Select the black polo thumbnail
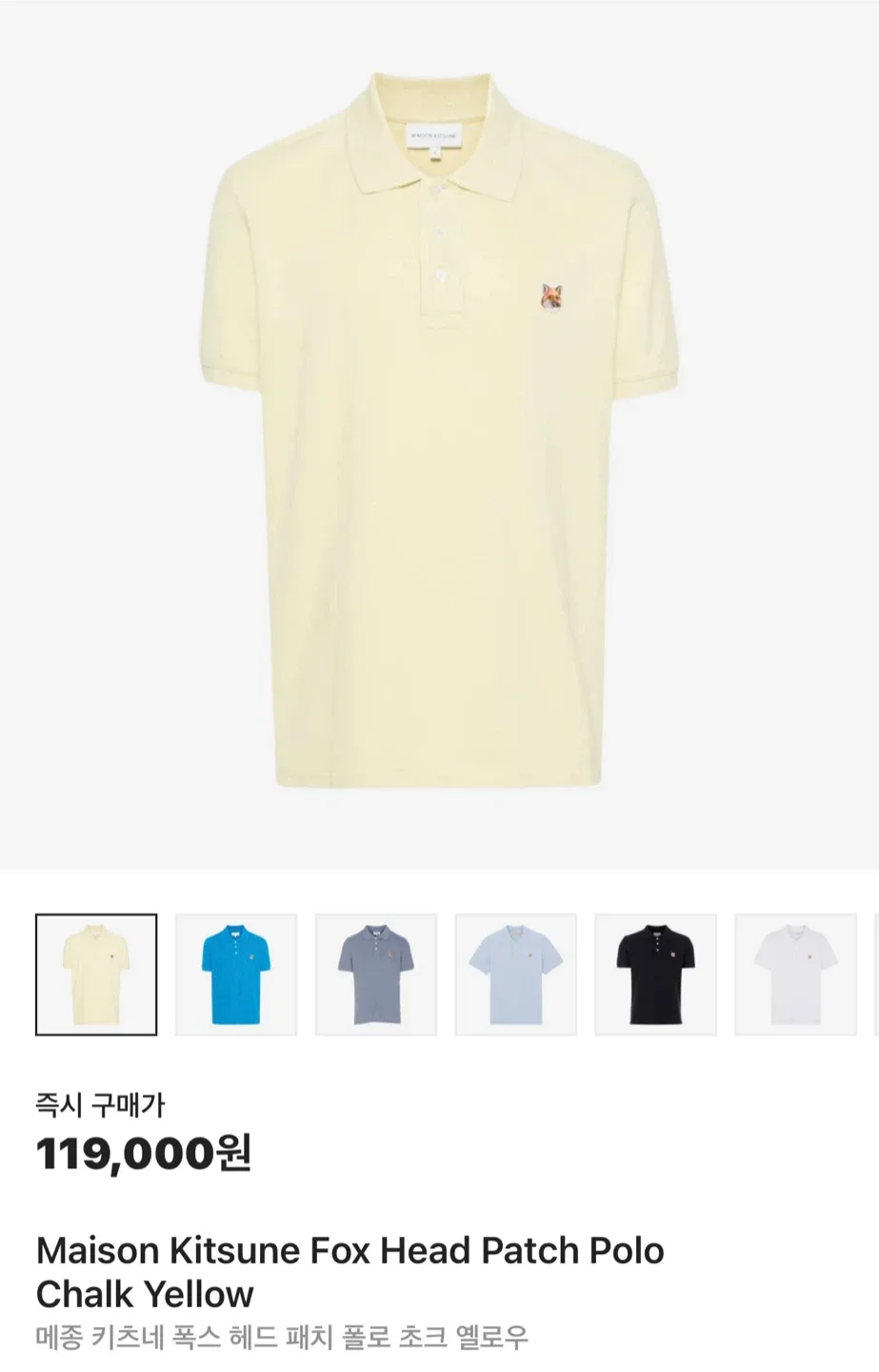This screenshot has height=1372, width=879. [654, 975]
